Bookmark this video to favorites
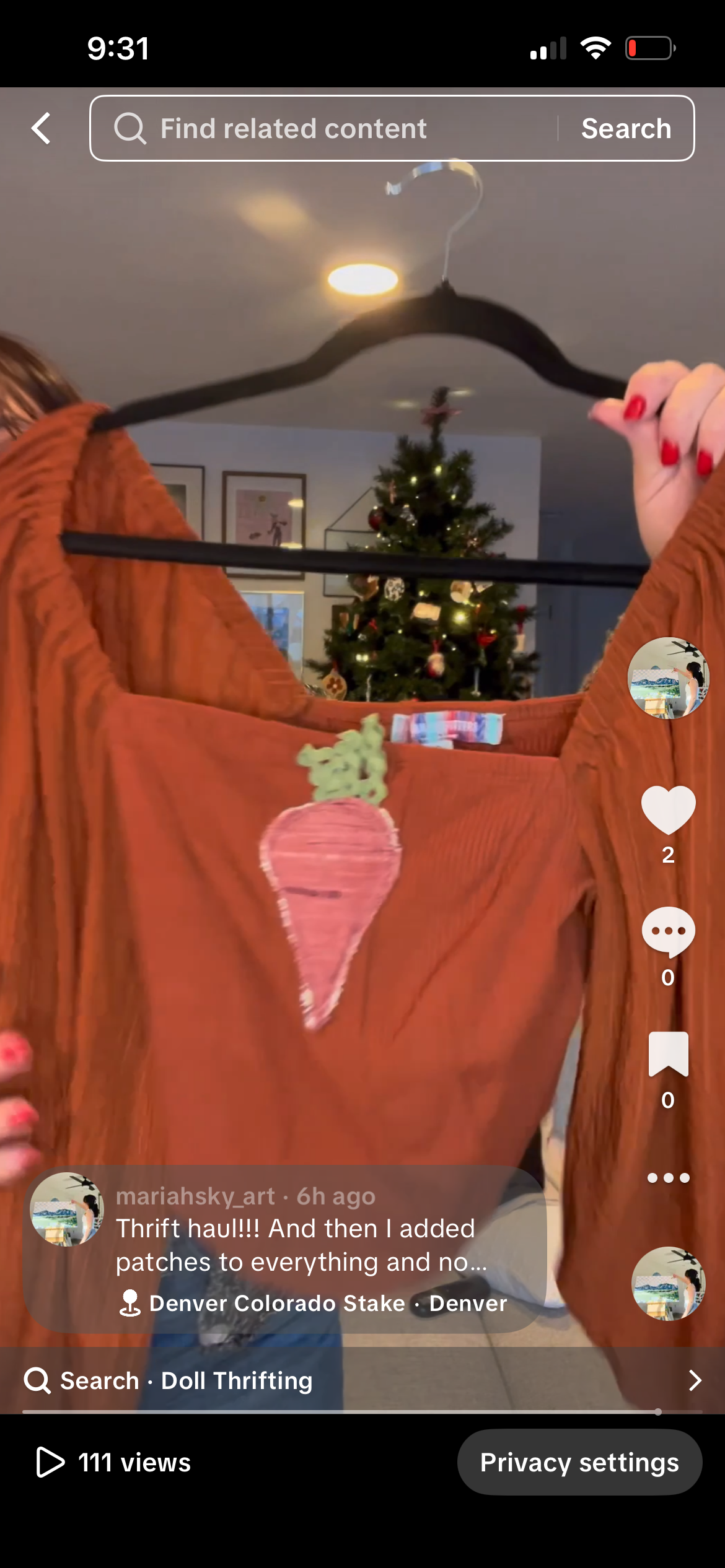725x1568 pixels. (668, 1055)
